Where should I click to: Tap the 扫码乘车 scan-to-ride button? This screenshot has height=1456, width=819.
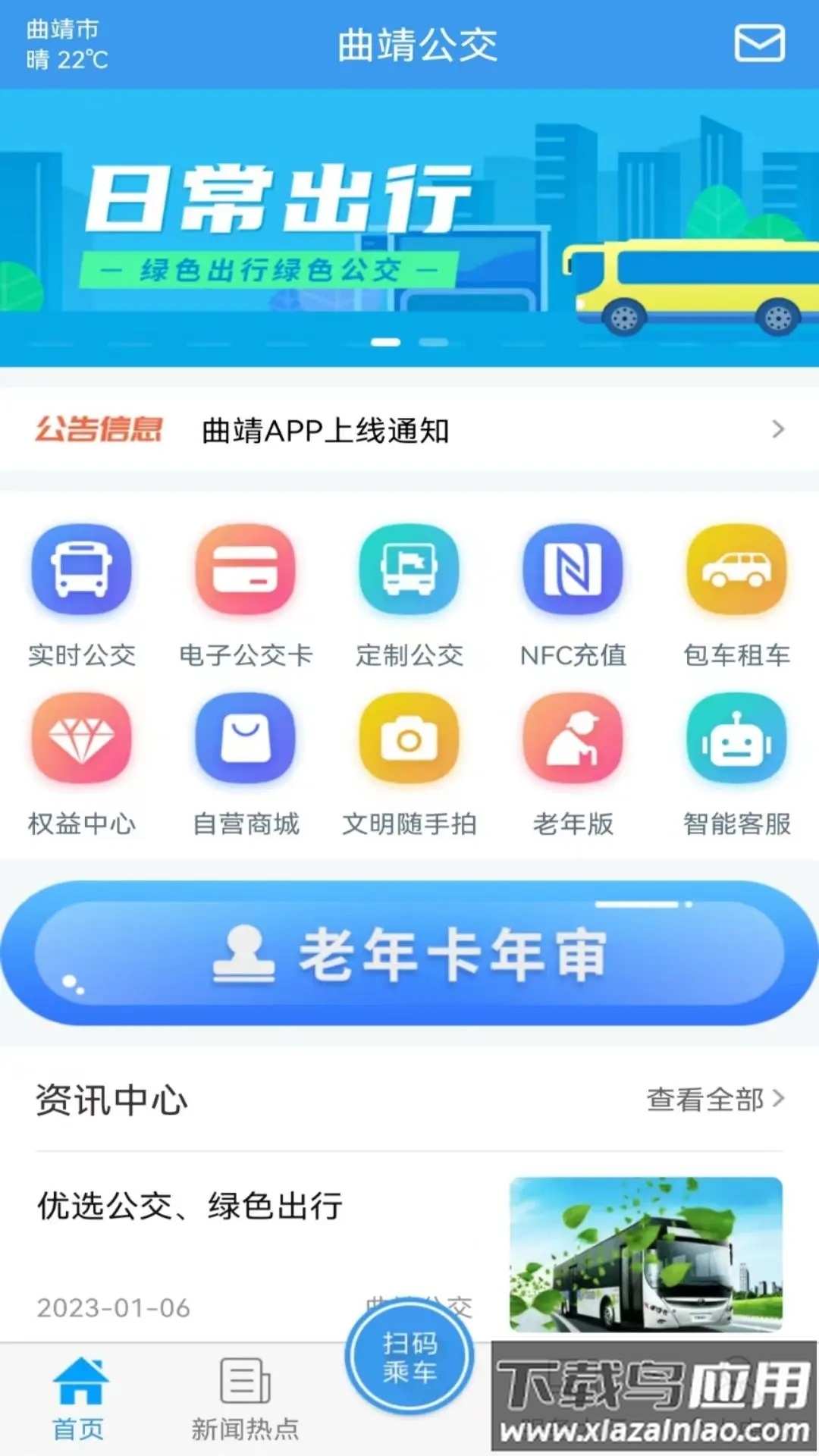pos(409,1357)
